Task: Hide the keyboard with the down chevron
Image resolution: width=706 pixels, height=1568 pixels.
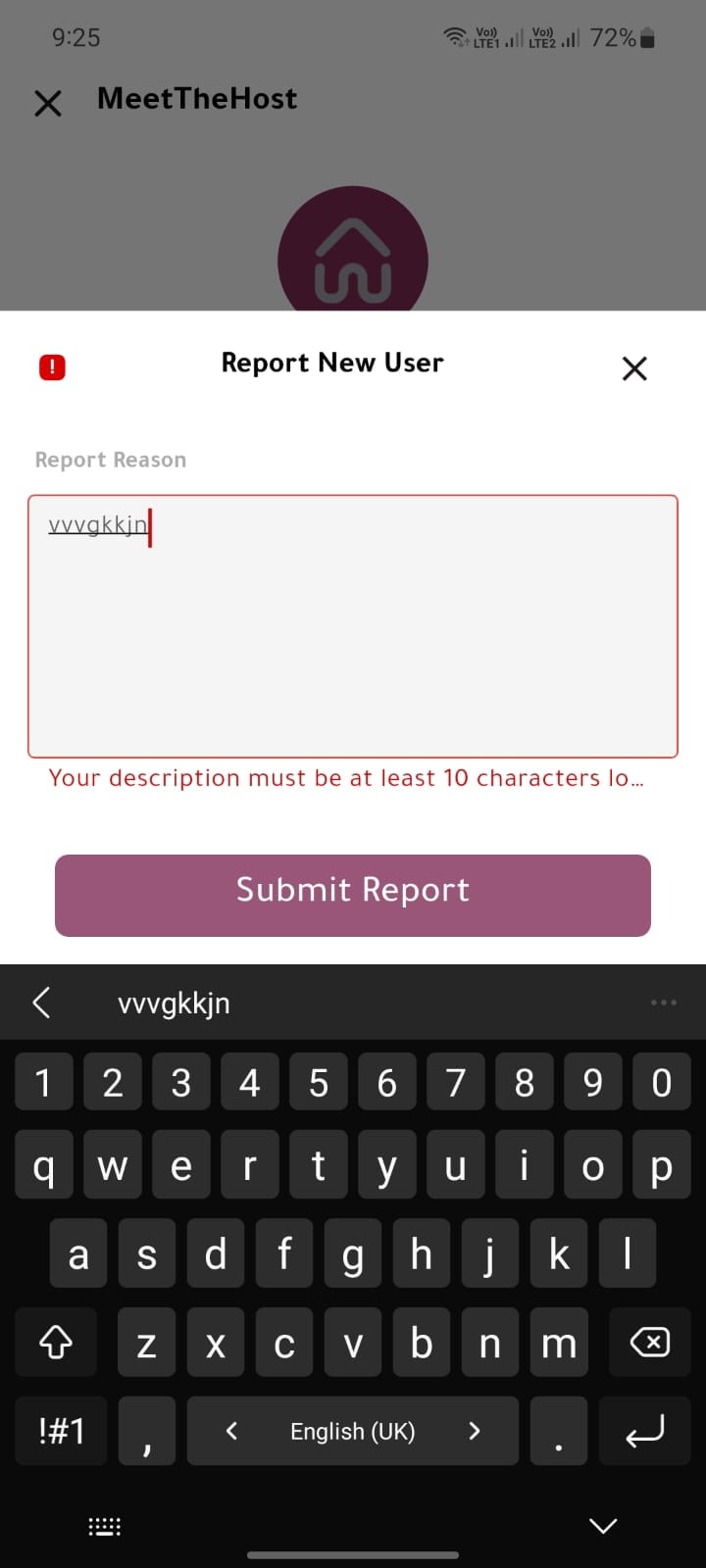Action: pyautogui.click(x=603, y=1526)
